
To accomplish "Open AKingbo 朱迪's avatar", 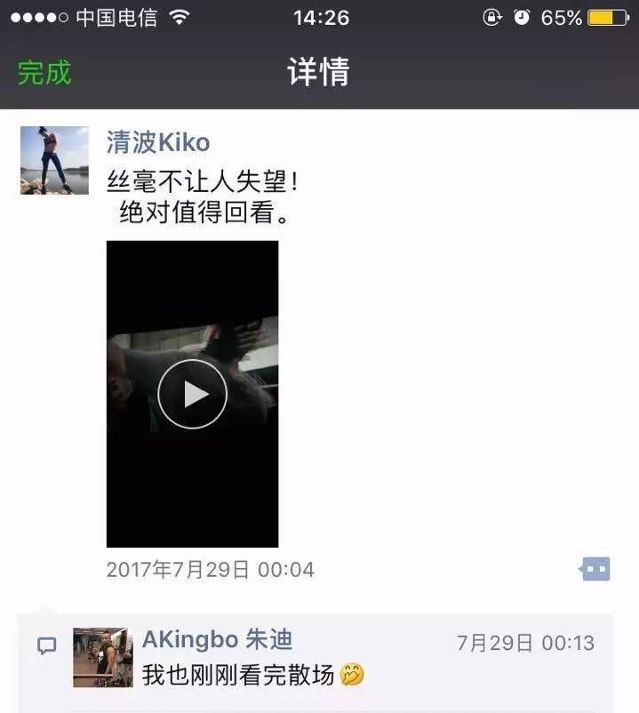I will click(x=102, y=657).
